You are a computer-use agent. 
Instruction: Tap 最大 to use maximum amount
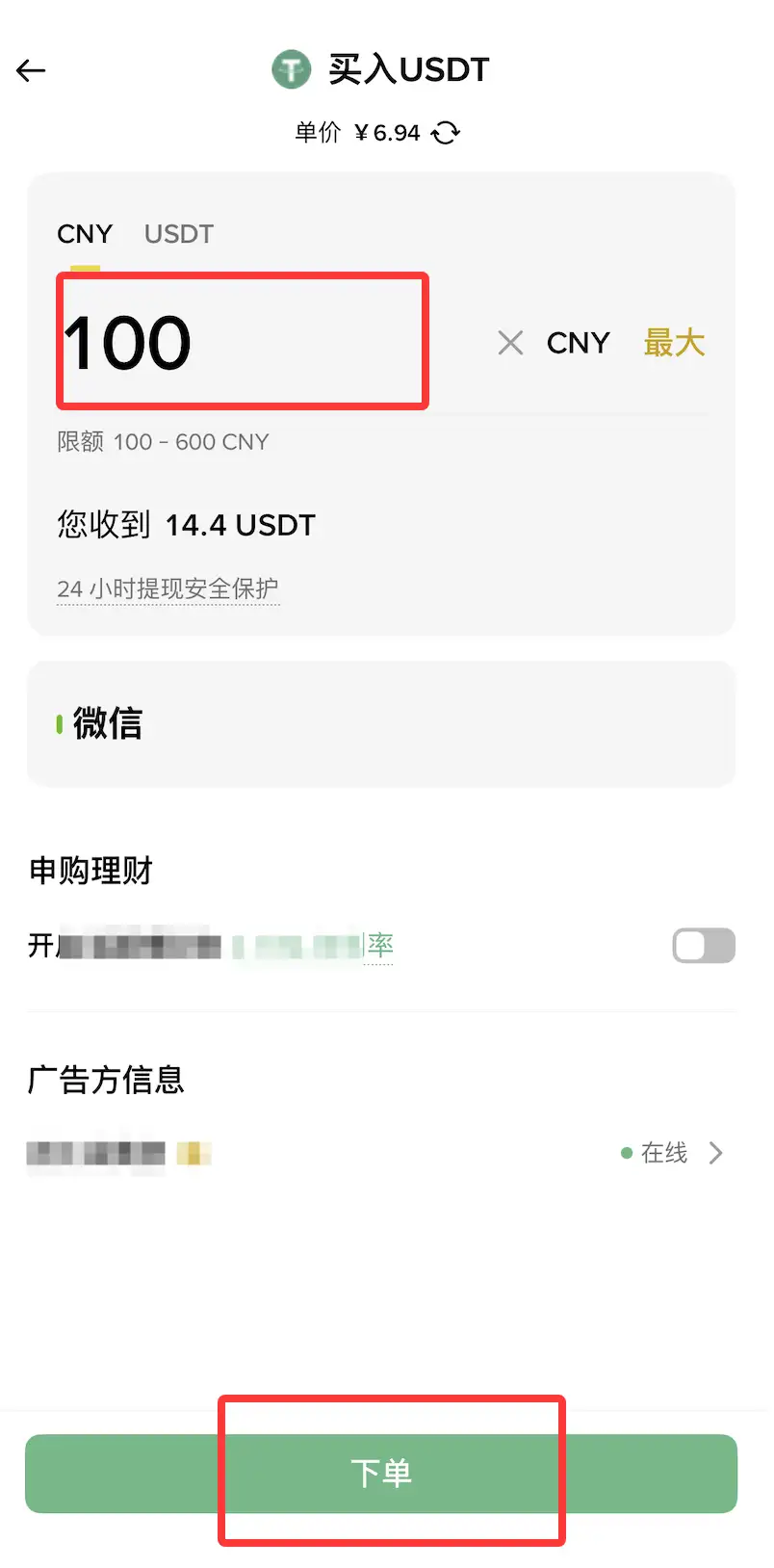coord(673,343)
